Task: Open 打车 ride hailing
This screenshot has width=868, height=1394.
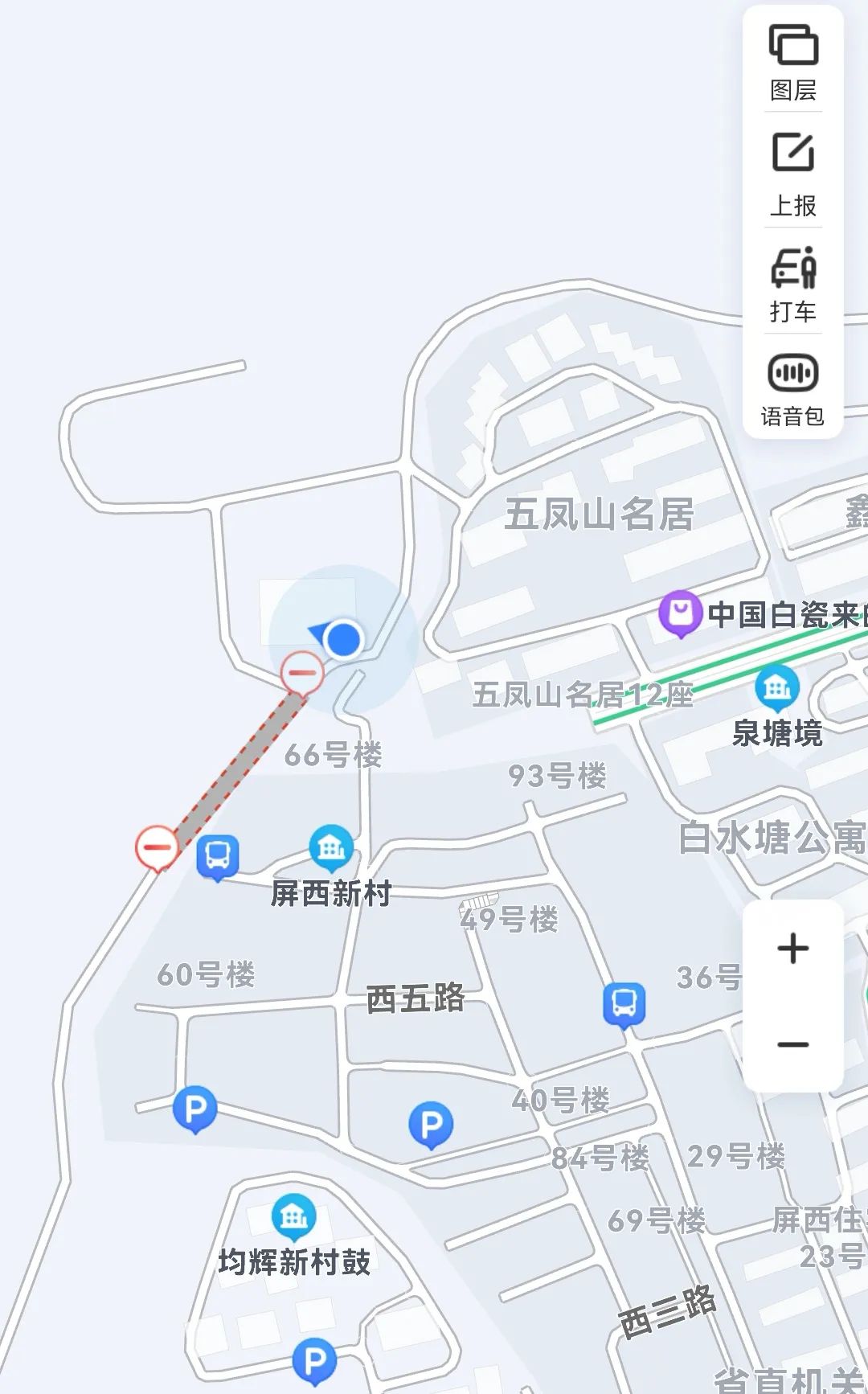Action: (792, 283)
